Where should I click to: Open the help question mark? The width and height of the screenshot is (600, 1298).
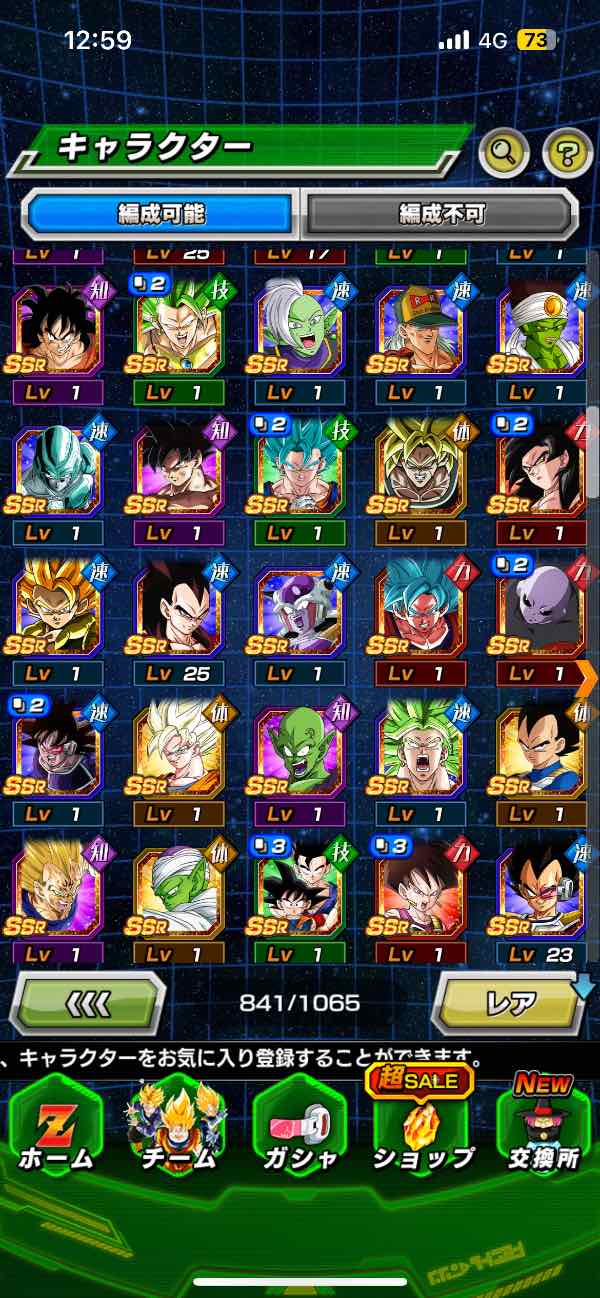[567, 152]
